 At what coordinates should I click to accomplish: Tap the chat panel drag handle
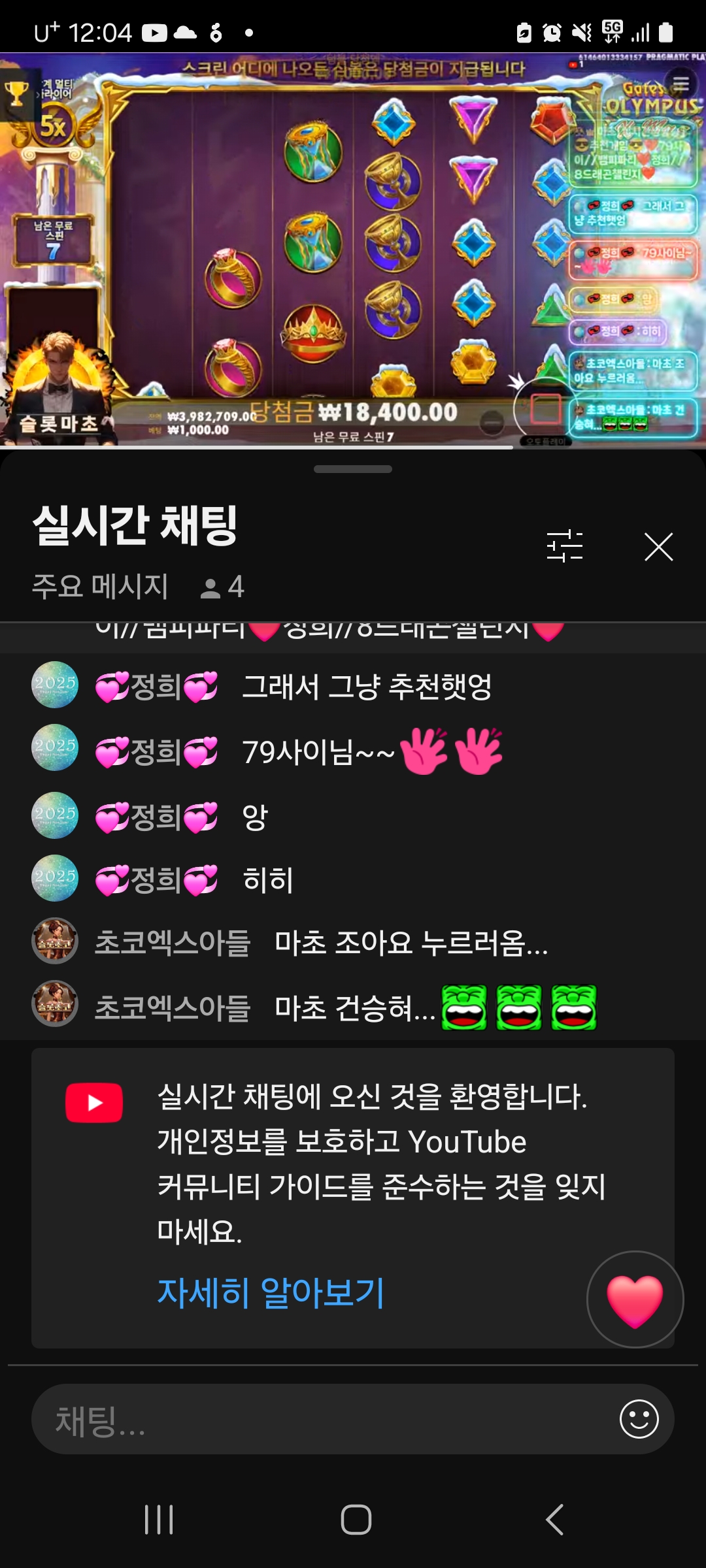(353, 469)
